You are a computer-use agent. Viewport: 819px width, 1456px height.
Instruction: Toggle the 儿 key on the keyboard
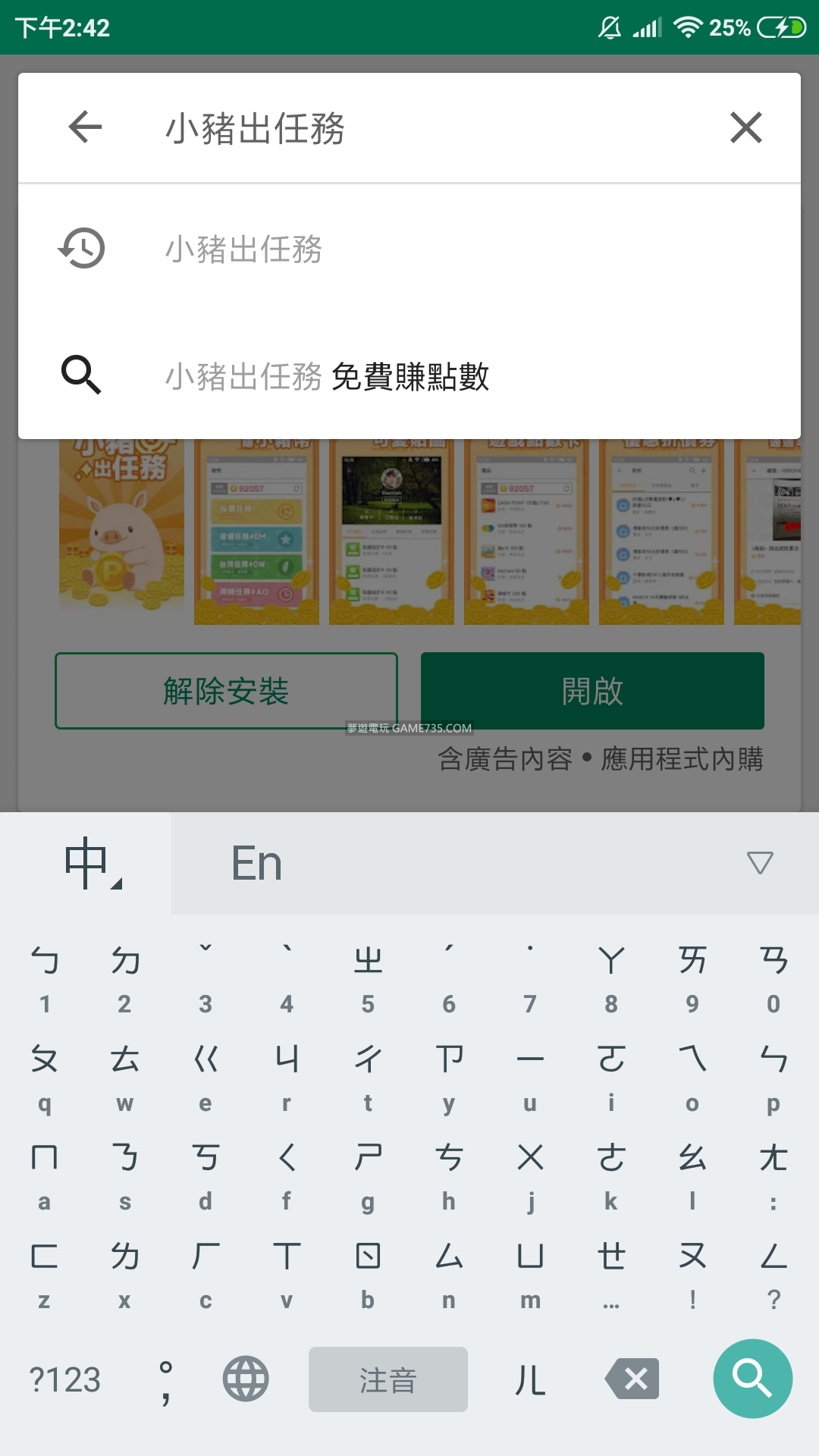532,1379
